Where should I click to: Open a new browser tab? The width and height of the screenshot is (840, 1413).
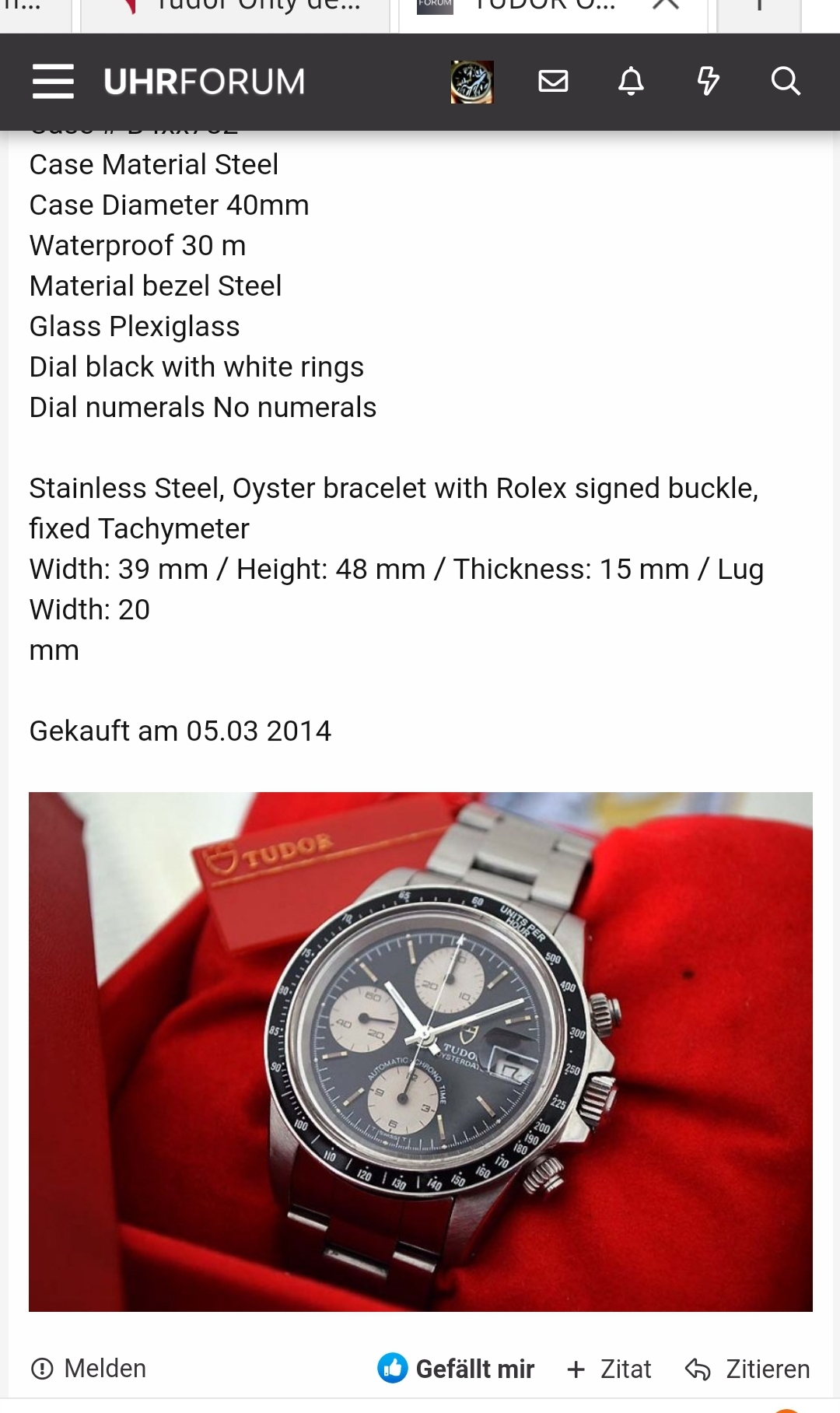pos(759,5)
